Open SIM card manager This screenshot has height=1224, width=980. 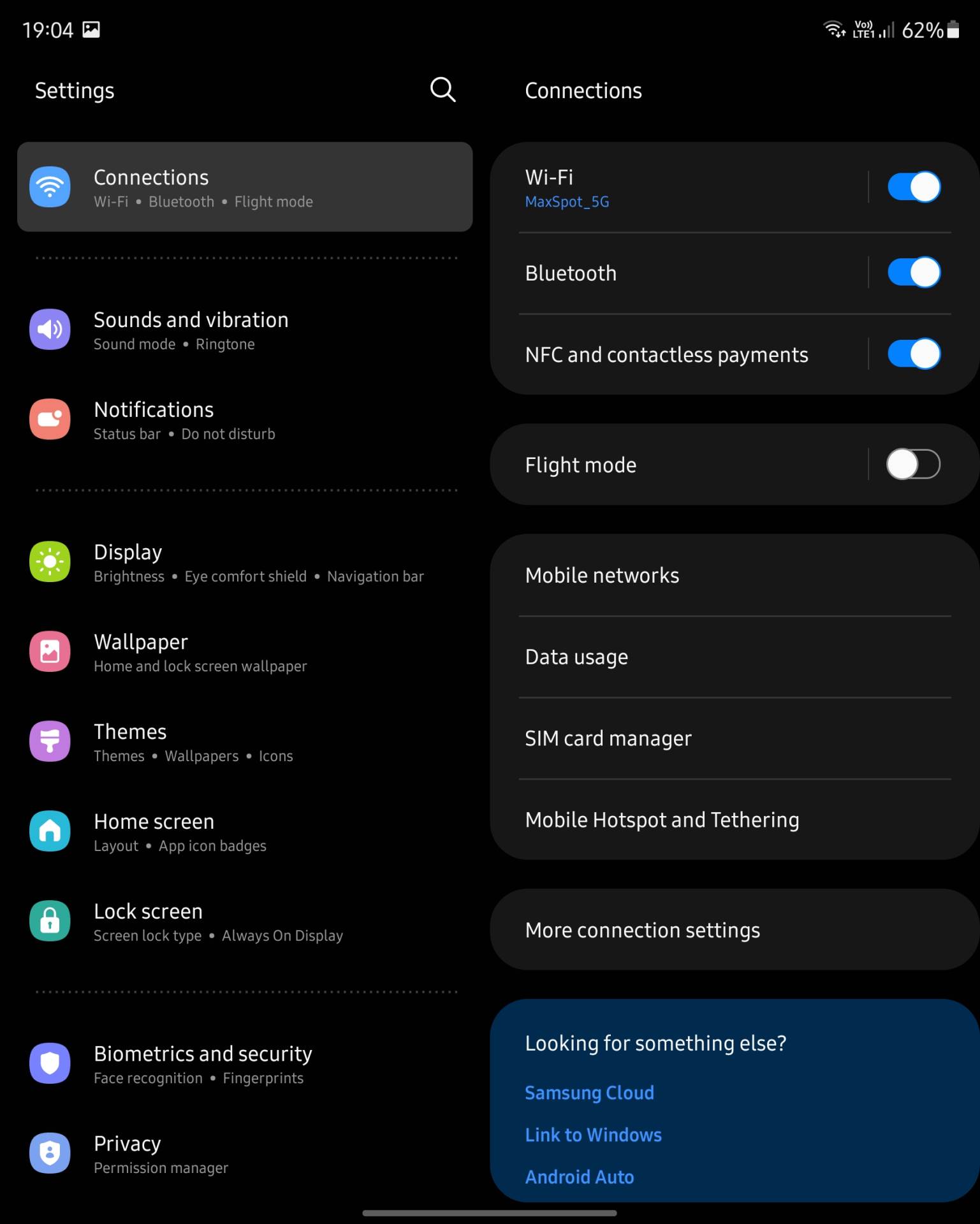(x=733, y=738)
